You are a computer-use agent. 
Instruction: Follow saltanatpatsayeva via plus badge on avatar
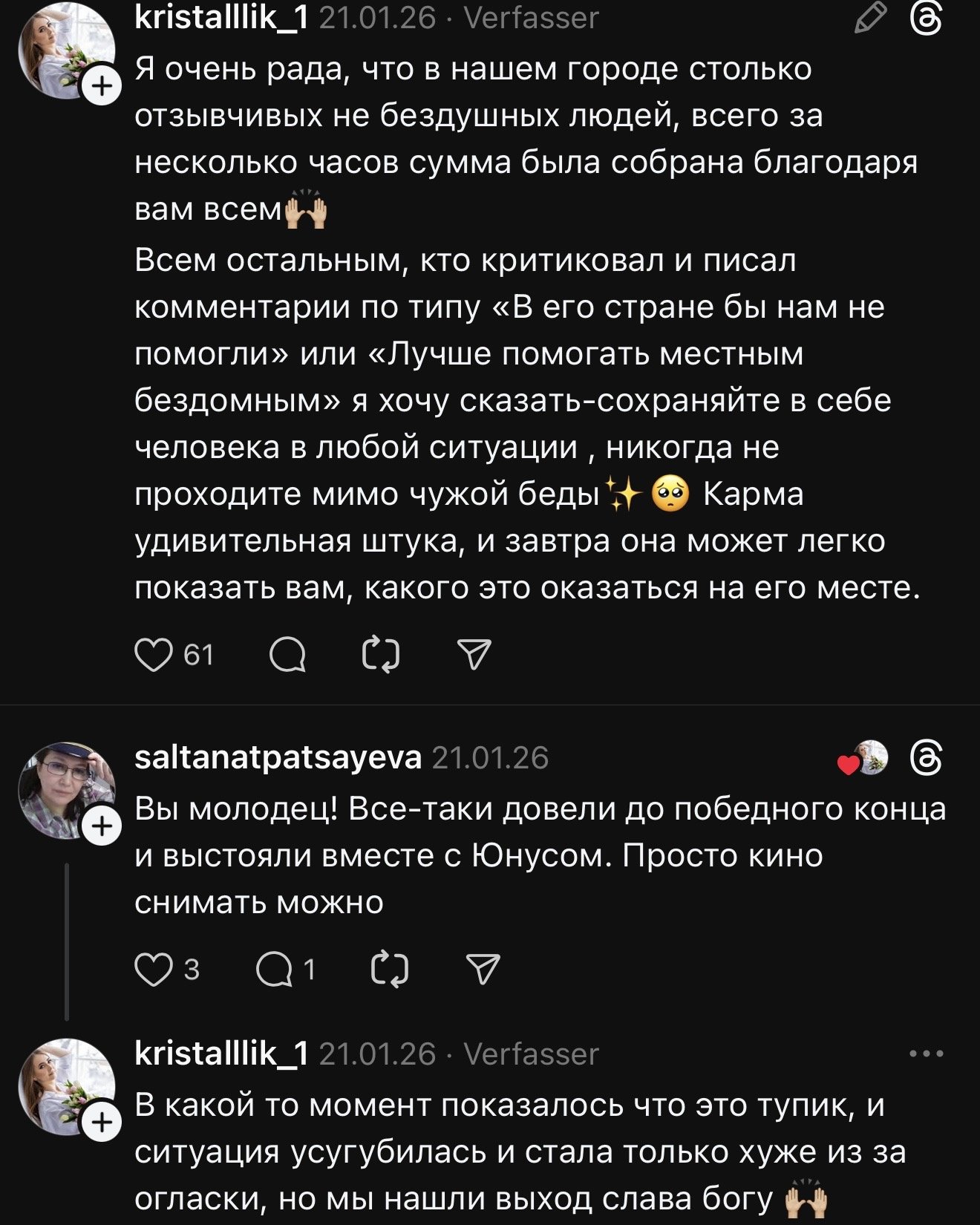coord(102,826)
